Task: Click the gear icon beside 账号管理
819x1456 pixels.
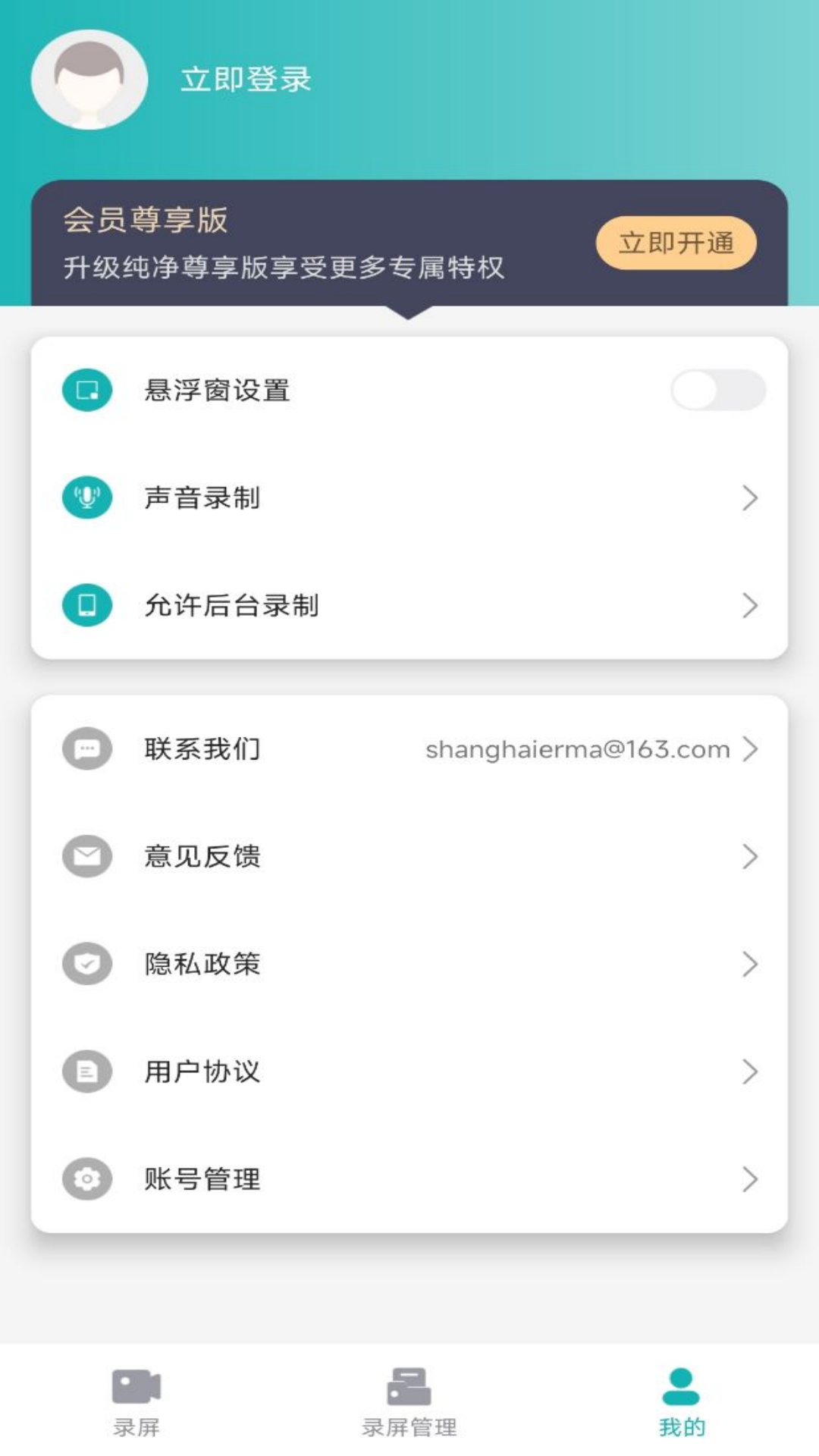Action: pyautogui.click(x=87, y=1179)
